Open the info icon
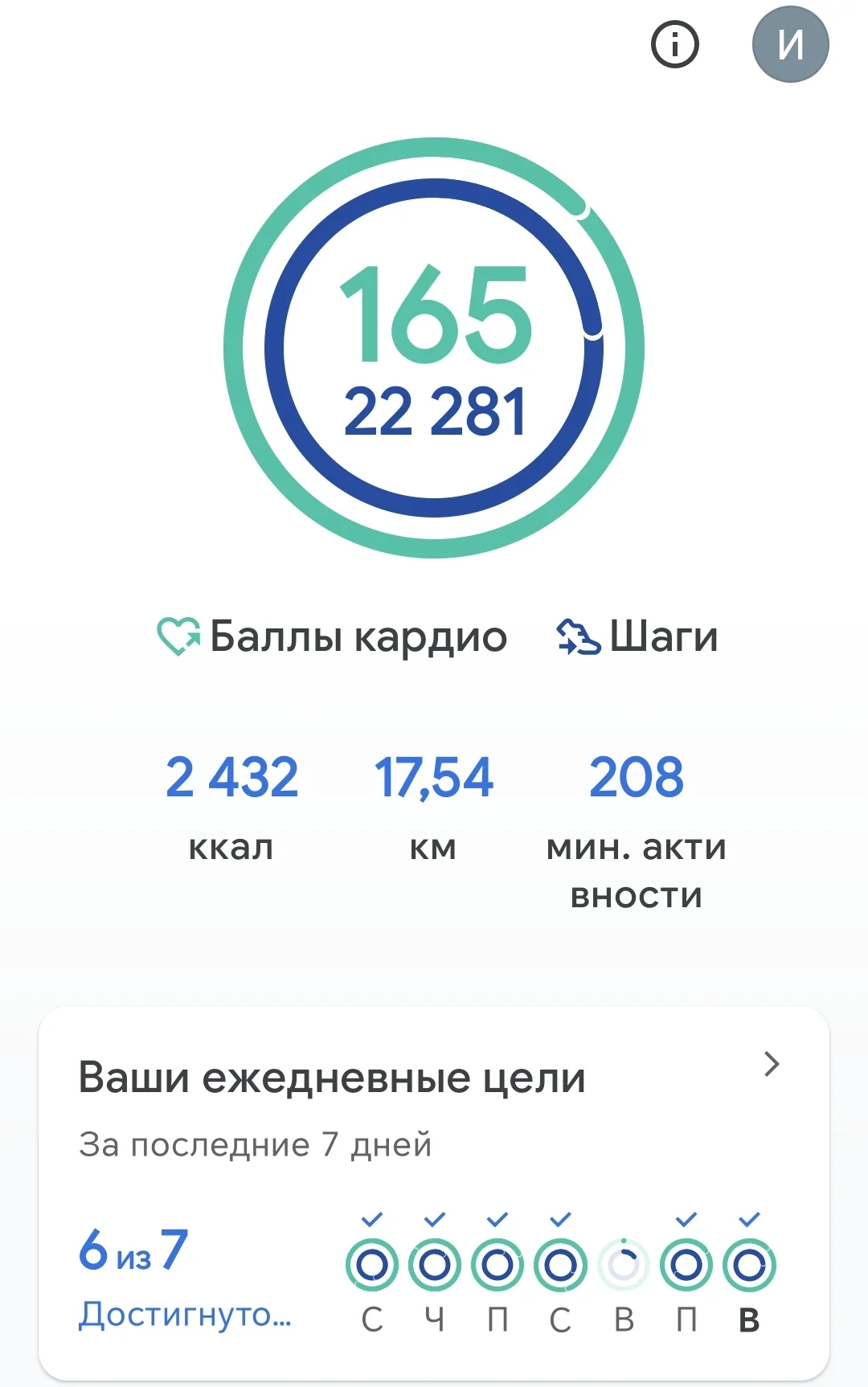 674,44
